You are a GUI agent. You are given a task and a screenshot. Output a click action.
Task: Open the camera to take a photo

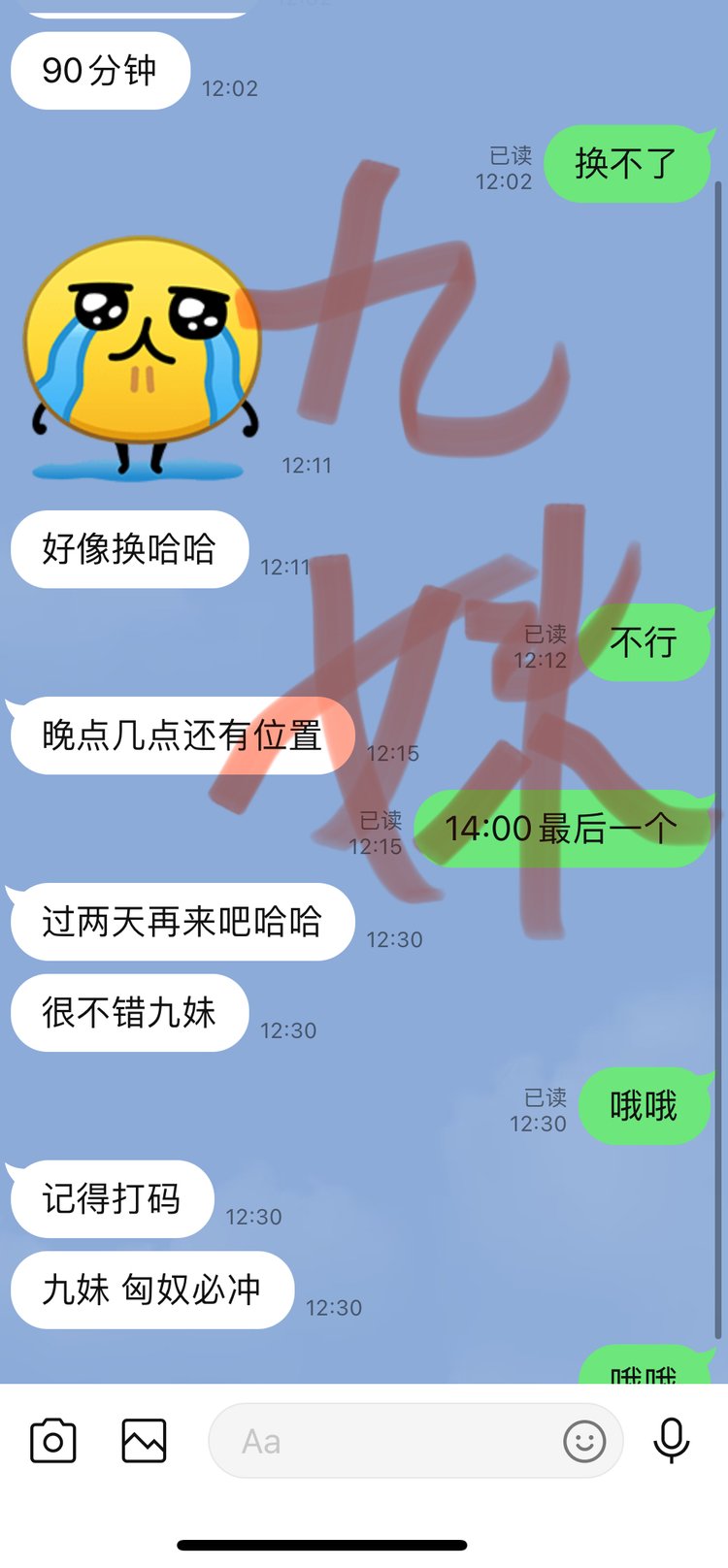(52, 1442)
